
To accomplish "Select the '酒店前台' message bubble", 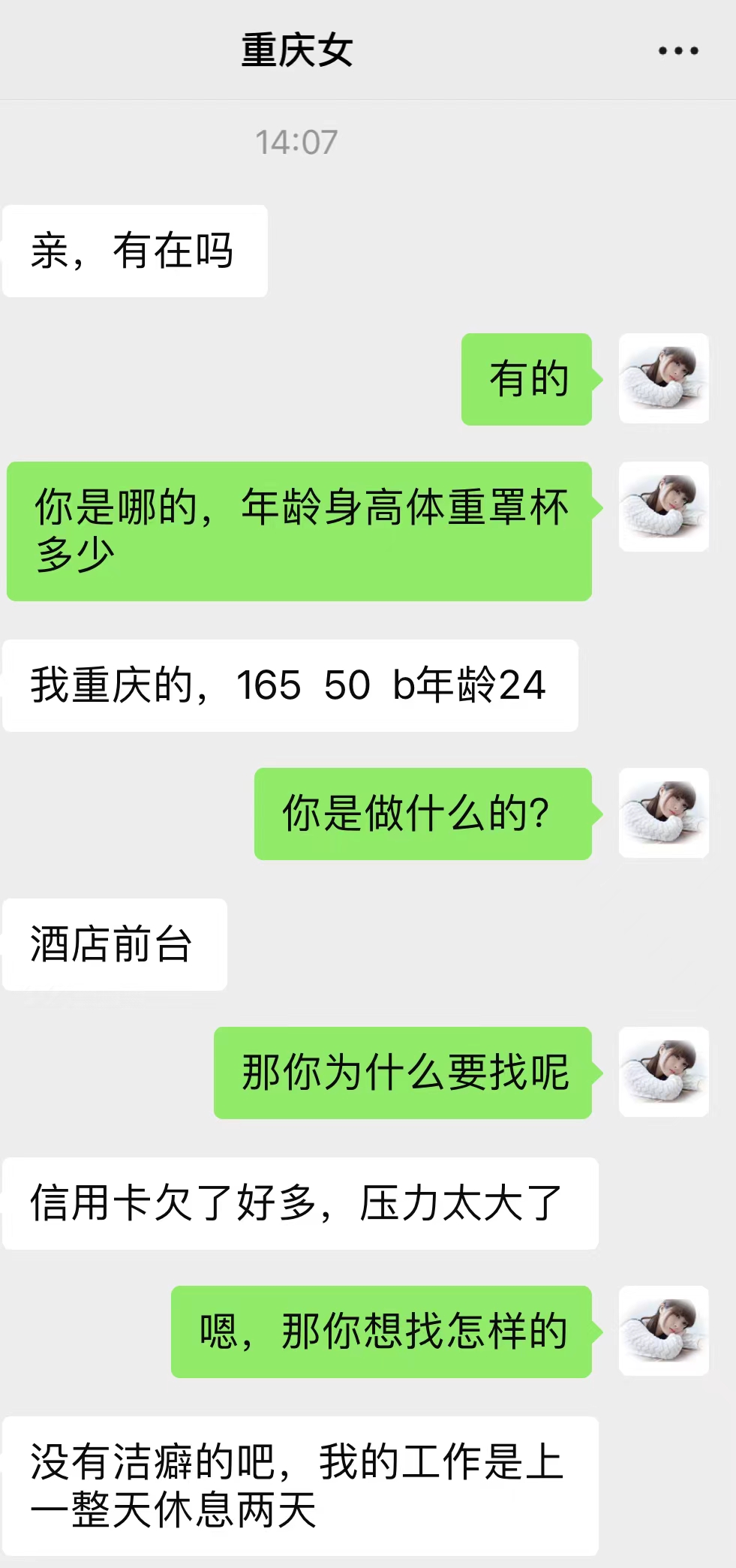I will 114,945.
